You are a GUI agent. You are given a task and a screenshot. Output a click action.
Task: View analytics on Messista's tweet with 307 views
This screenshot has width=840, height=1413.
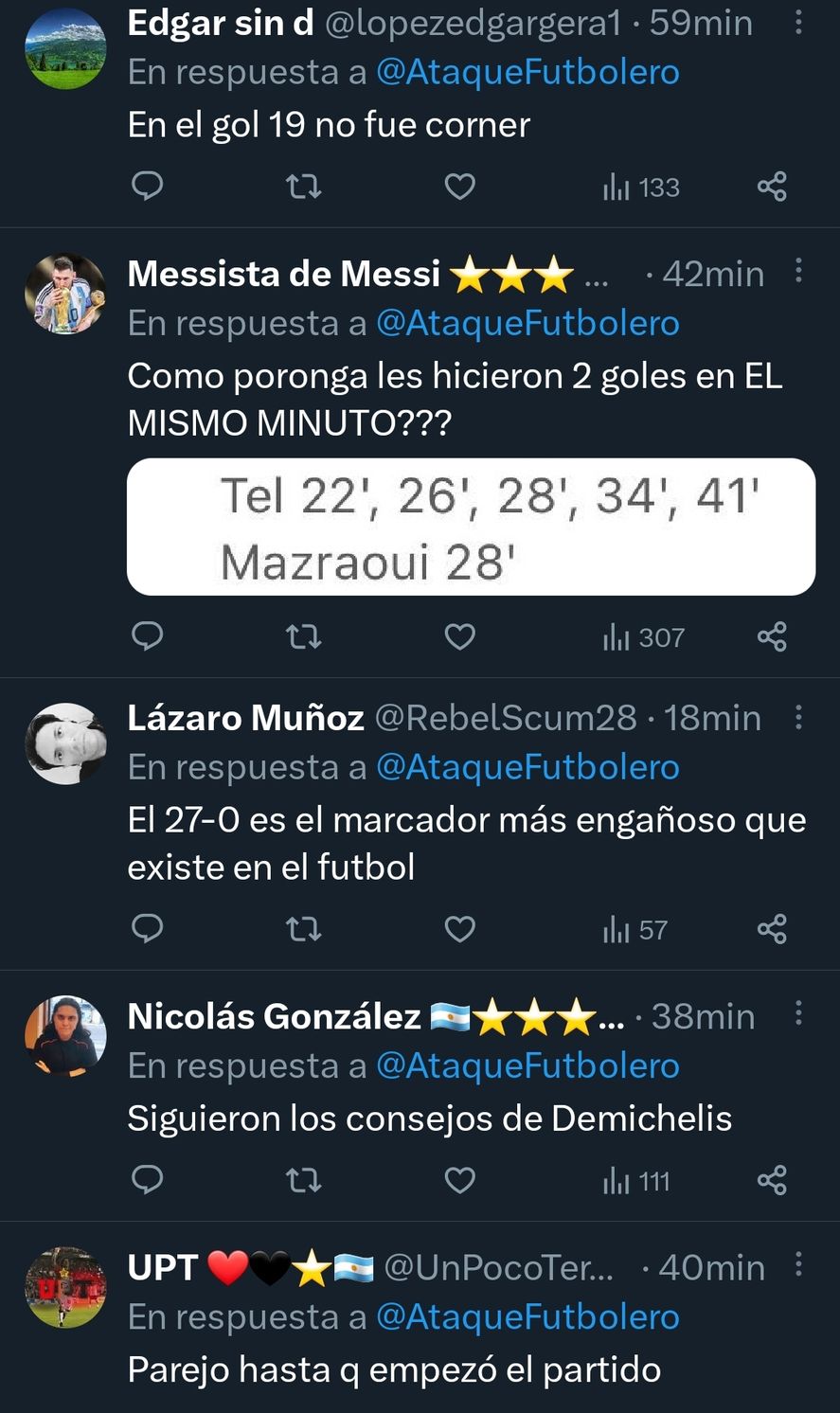tap(643, 637)
